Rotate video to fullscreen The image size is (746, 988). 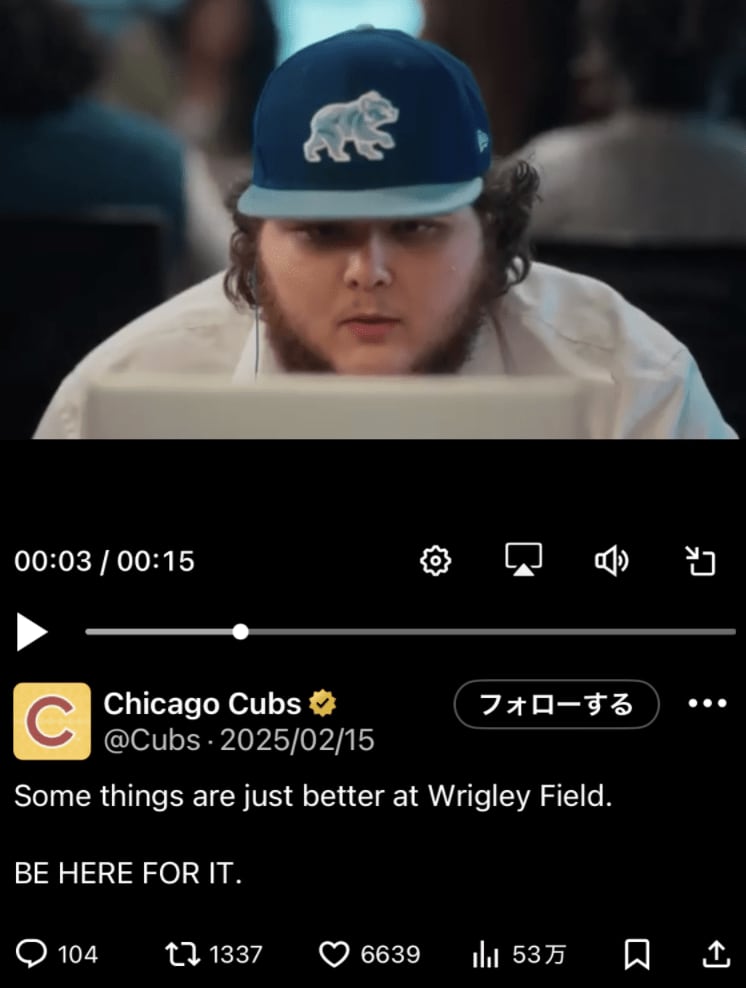700,561
